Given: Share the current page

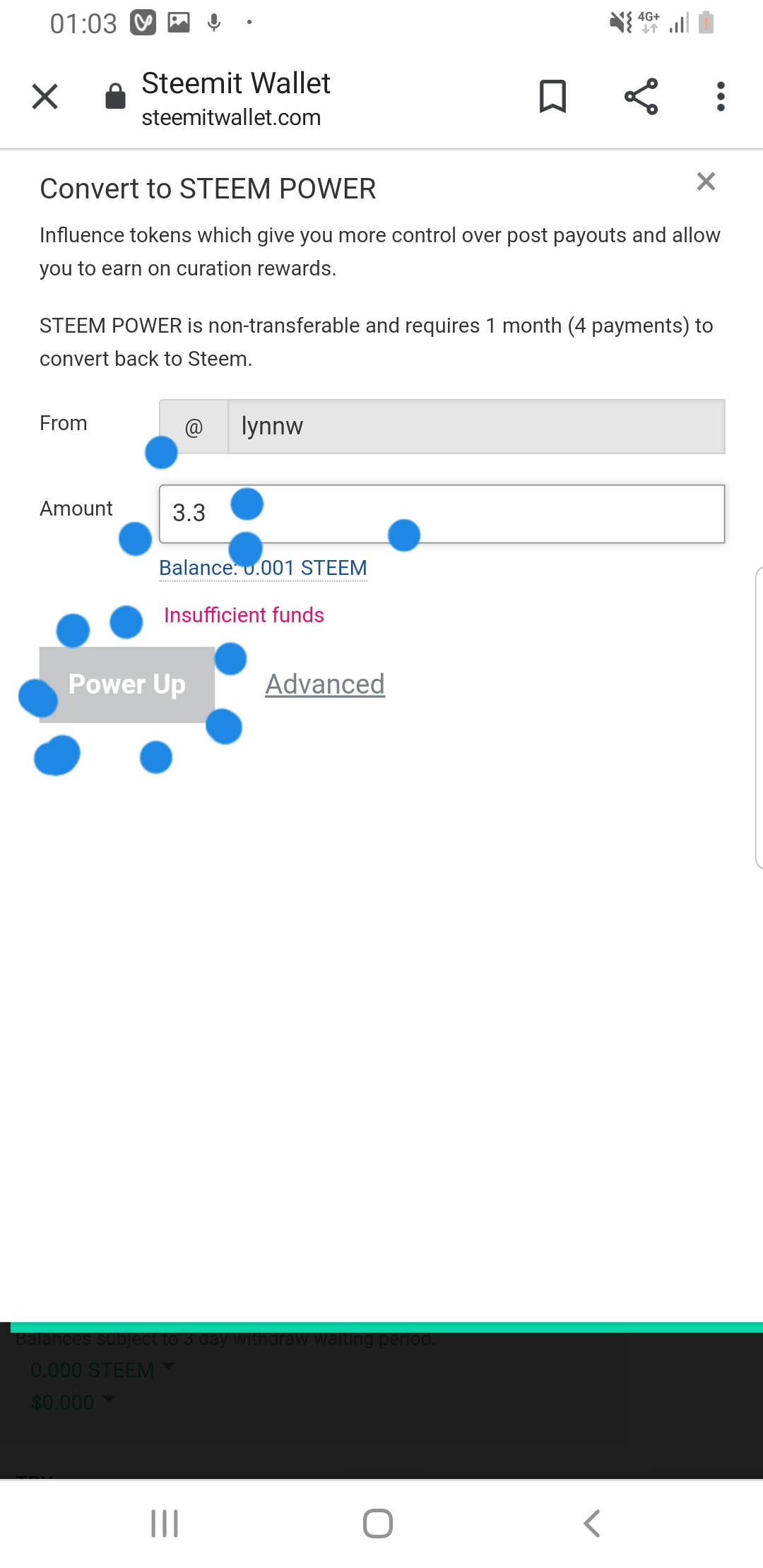Looking at the screenshot, I should pyautogui.click(x=641, y=97).
